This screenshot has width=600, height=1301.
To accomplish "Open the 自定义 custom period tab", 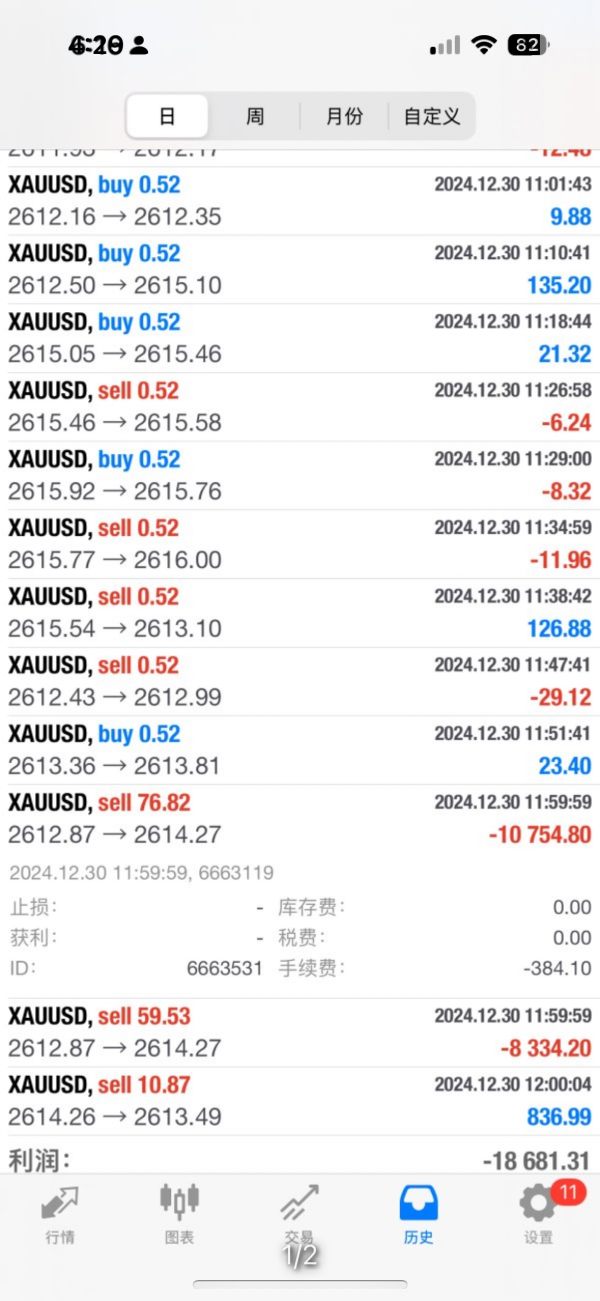I will (432, 116).
